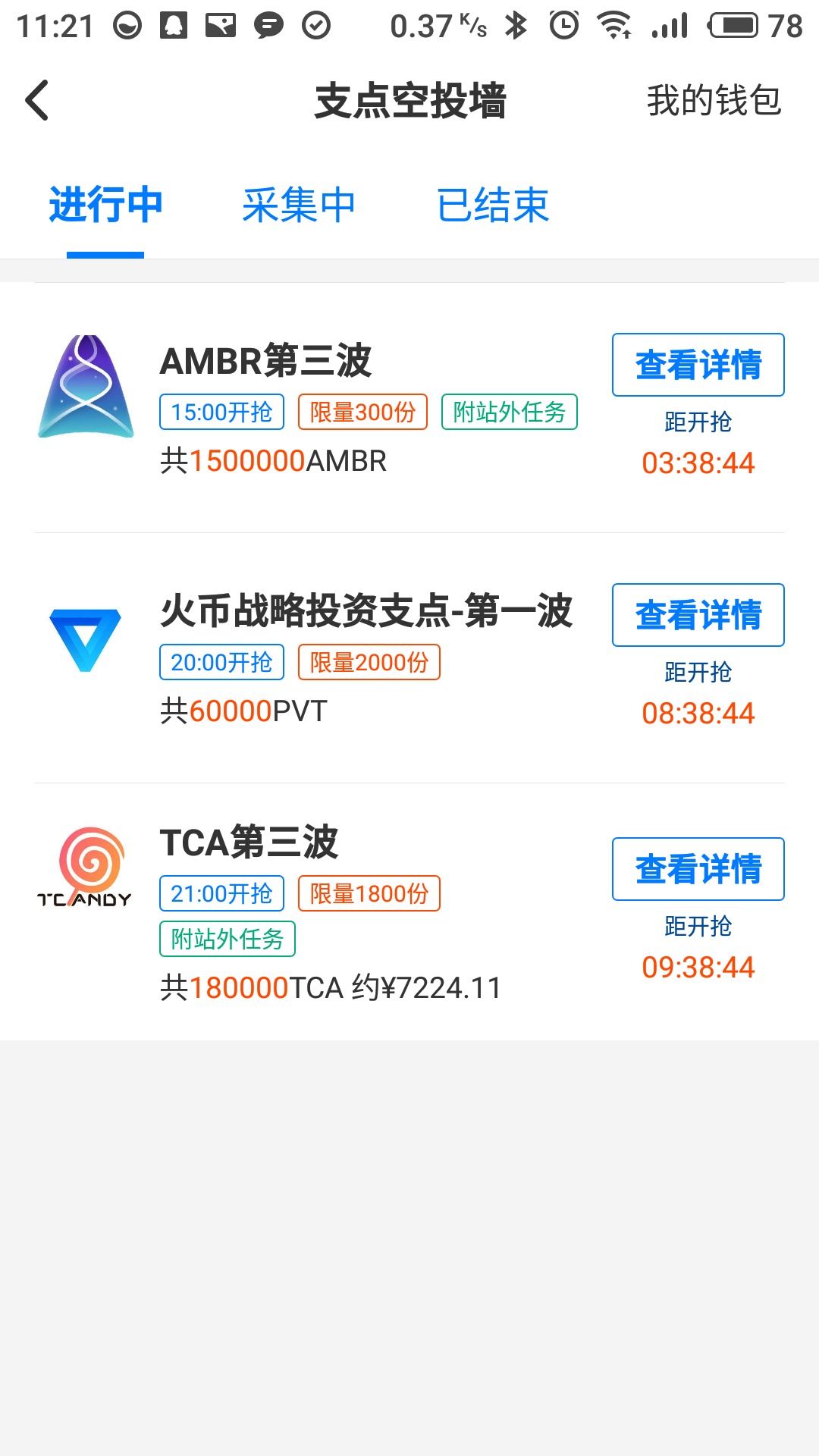Screen dimensions: 819x1456
Task: Go back using the arrow icon
Action: pos(38,100)
